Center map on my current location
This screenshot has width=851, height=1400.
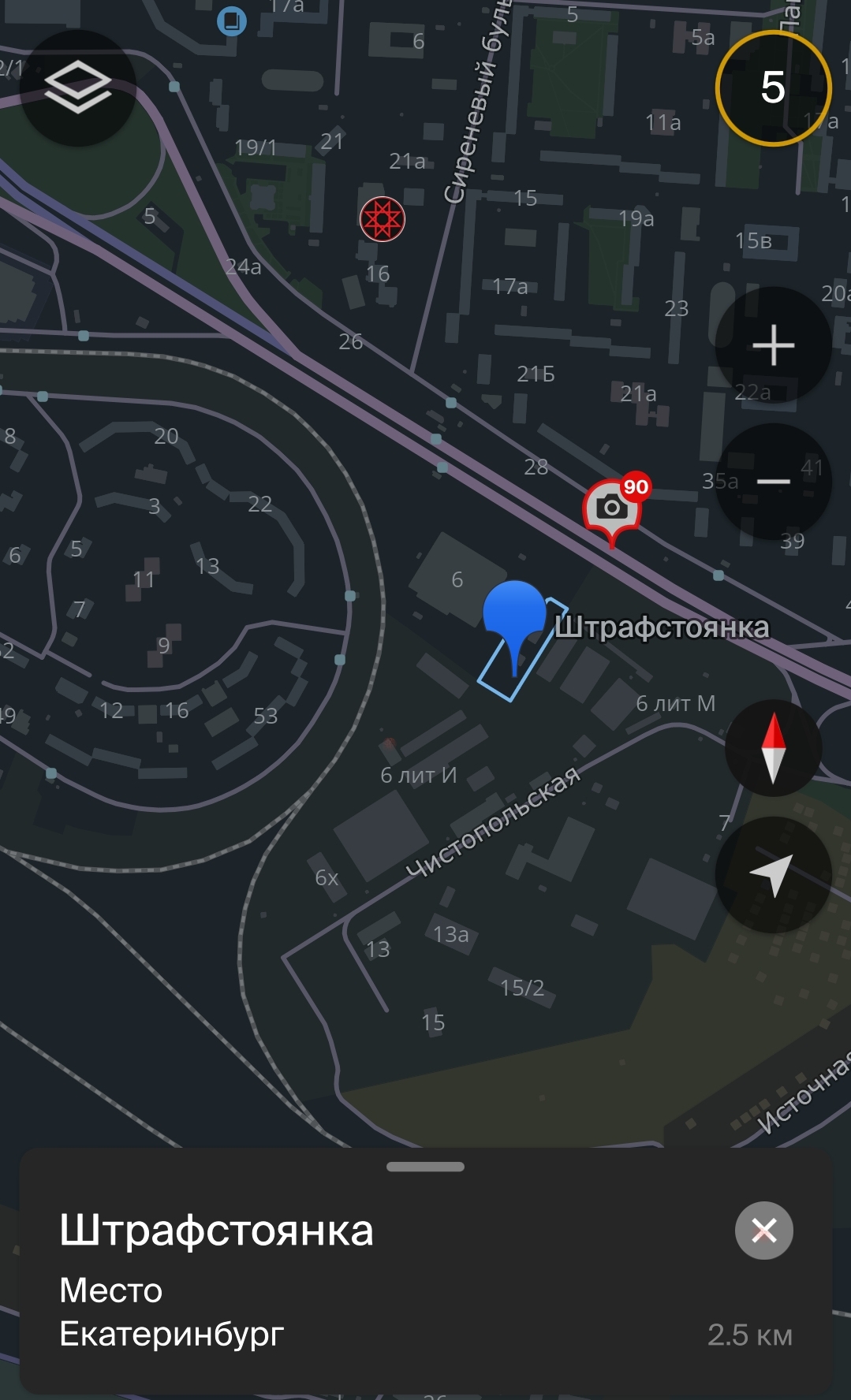[x=773, y=874]
